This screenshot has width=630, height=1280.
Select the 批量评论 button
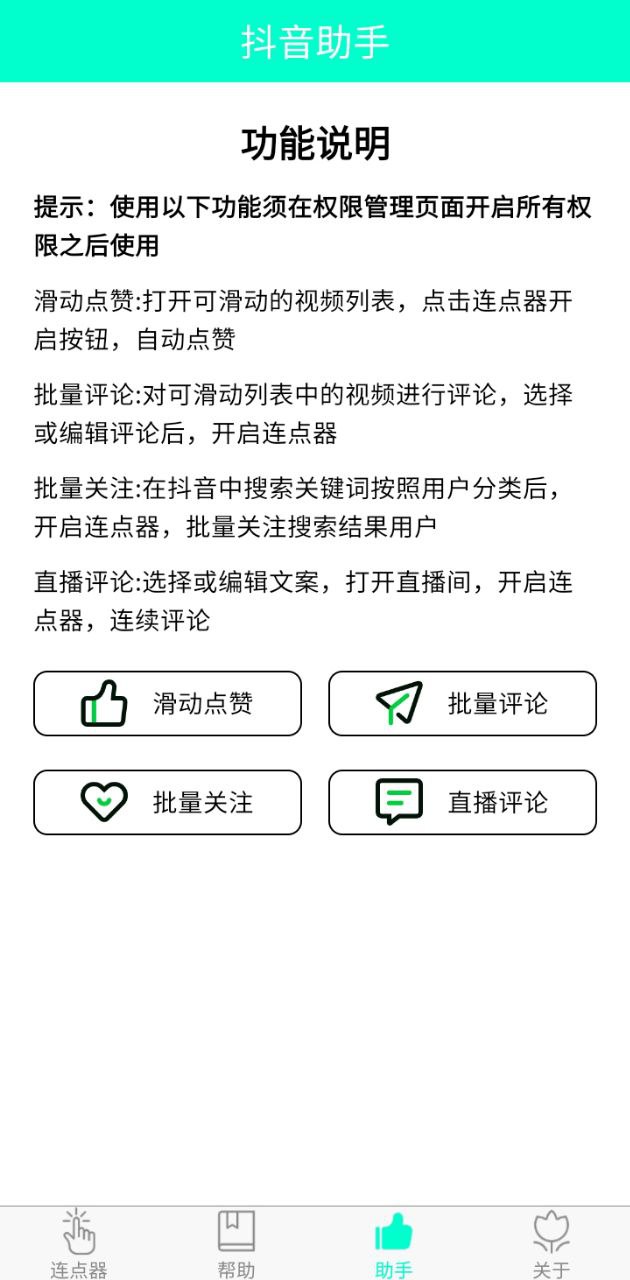tap(462, 703)
